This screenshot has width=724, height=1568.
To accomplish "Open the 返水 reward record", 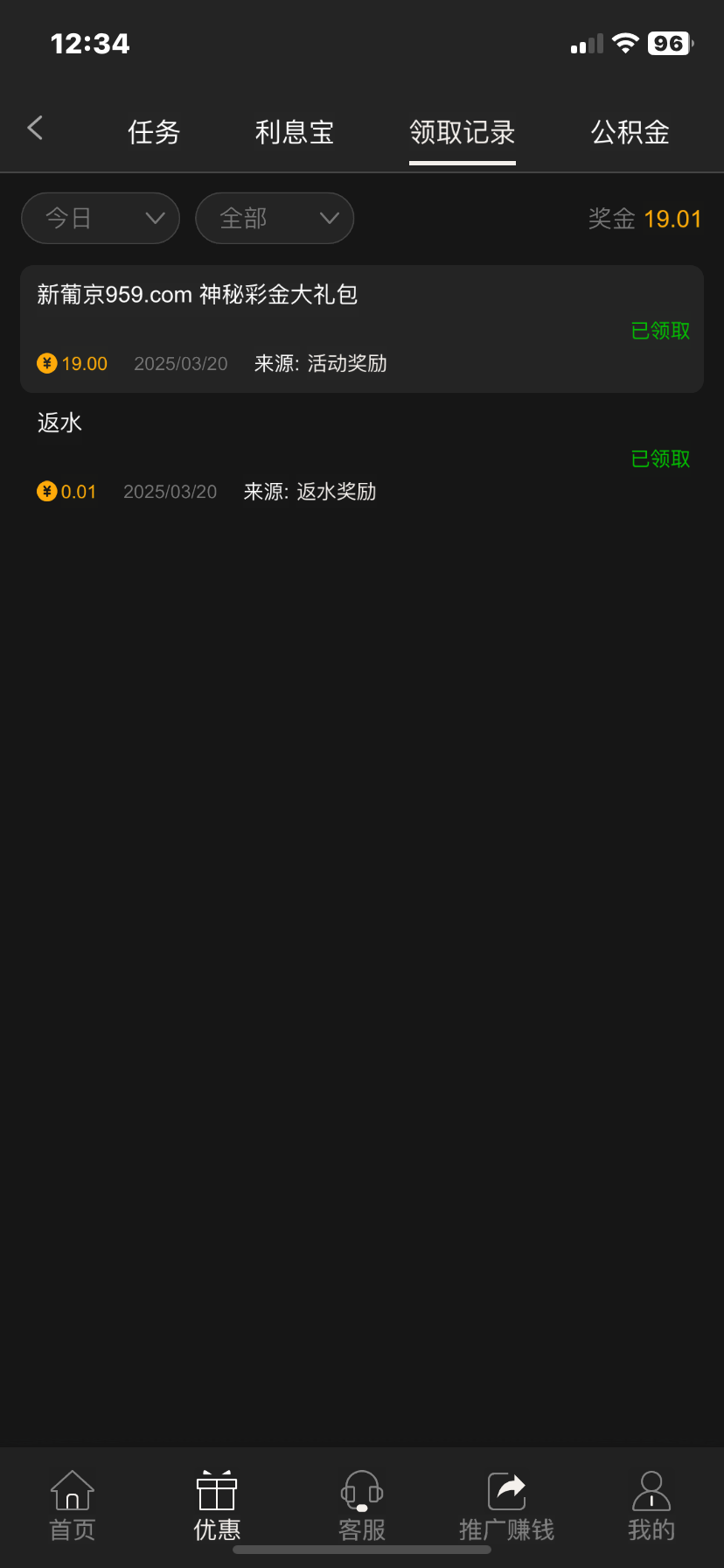I will point(362,457).
